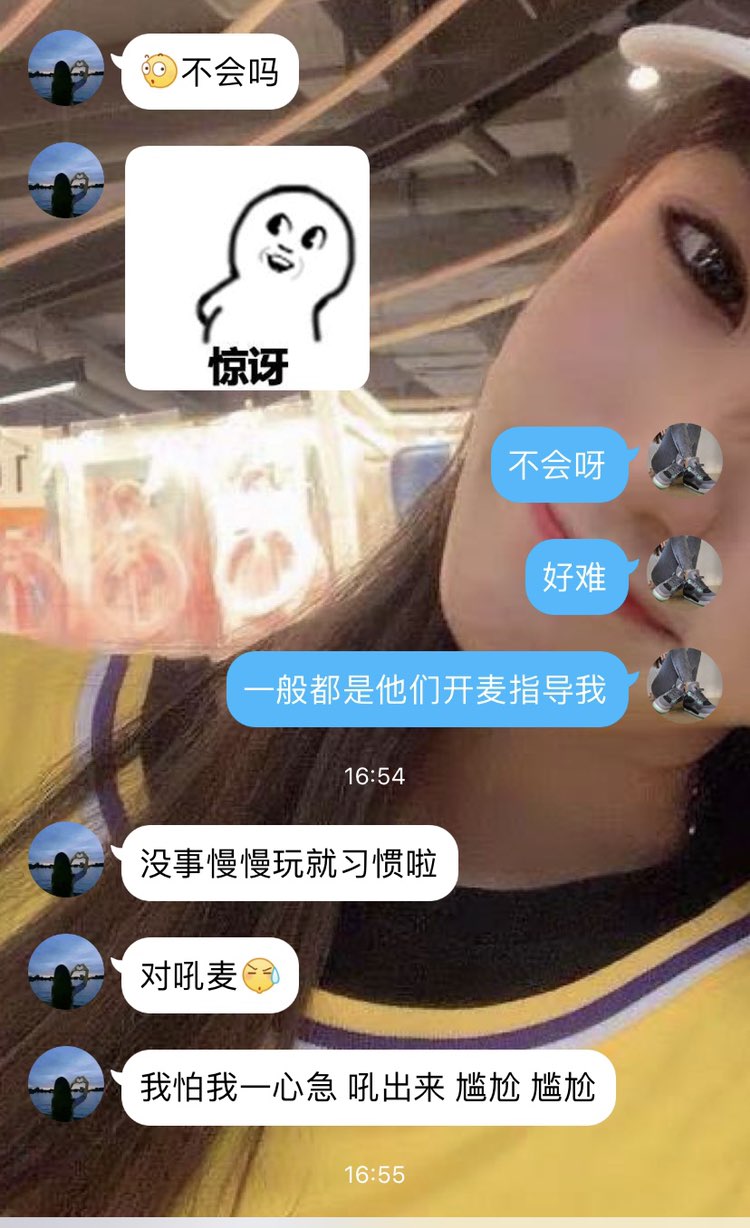Open the 惊讶 sticker image
Image resolution: width=750 pixels, height=1228 pixels.
tap(247, 268)
